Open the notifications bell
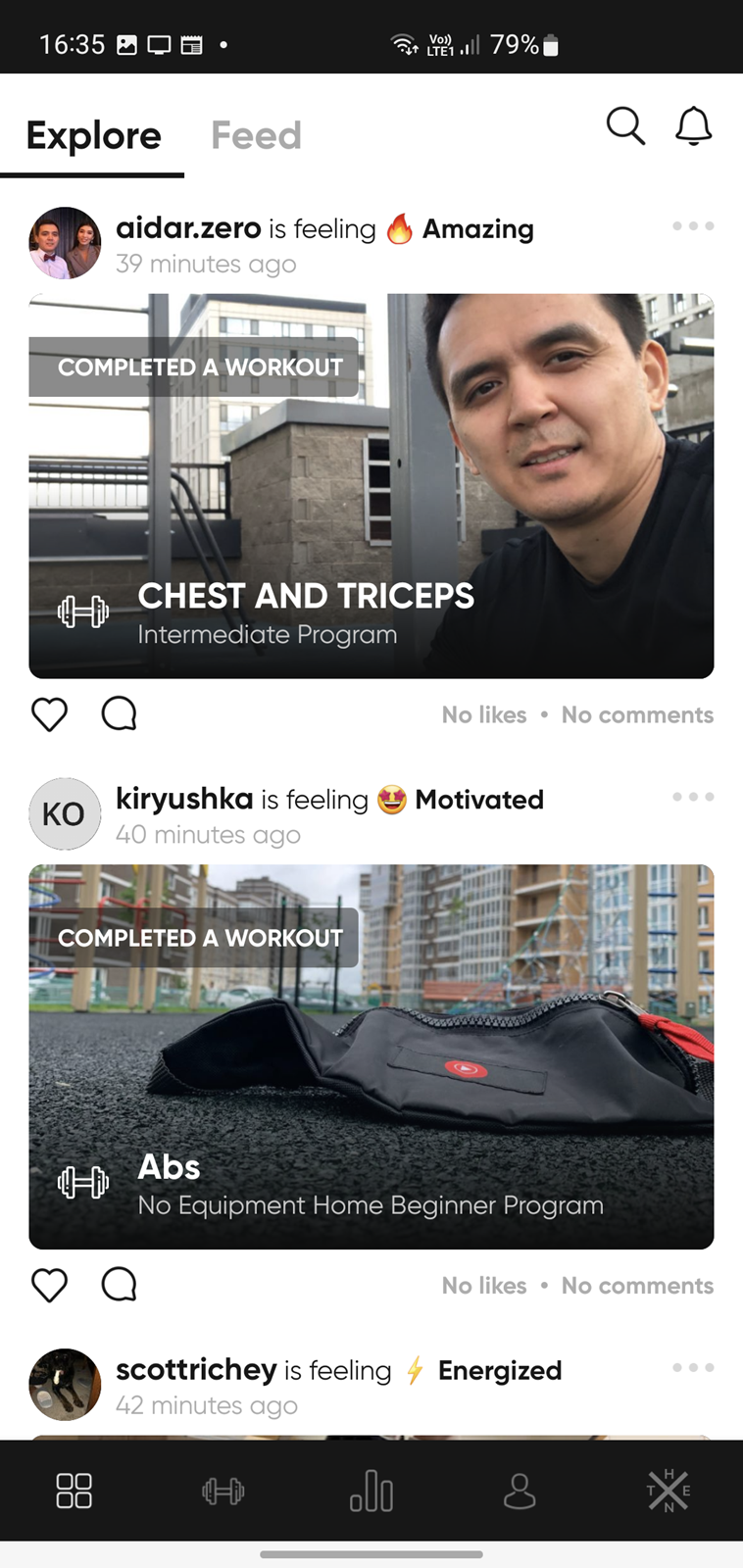 (693, 126)
